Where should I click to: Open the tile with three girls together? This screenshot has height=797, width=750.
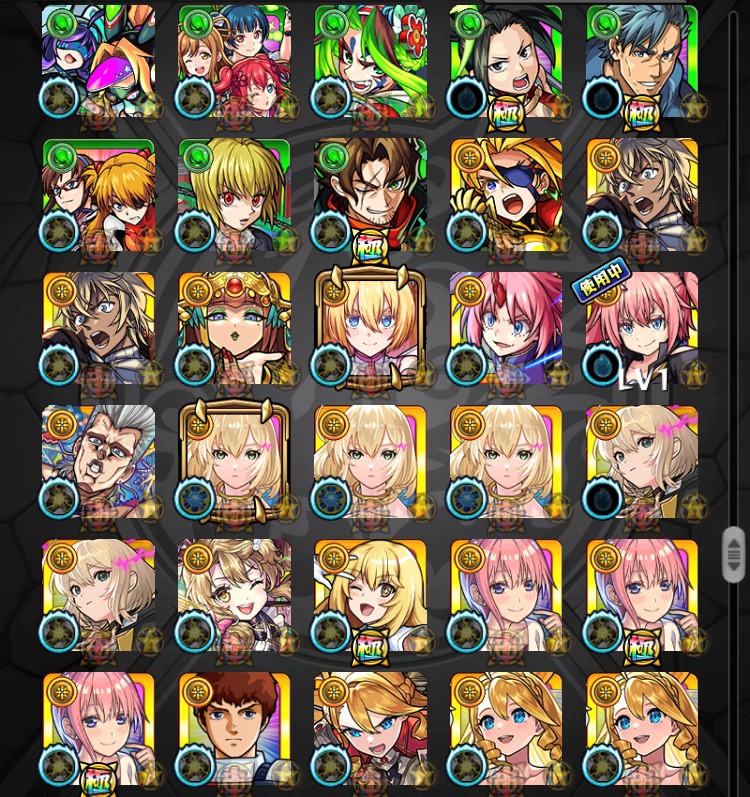pos(234,62)
